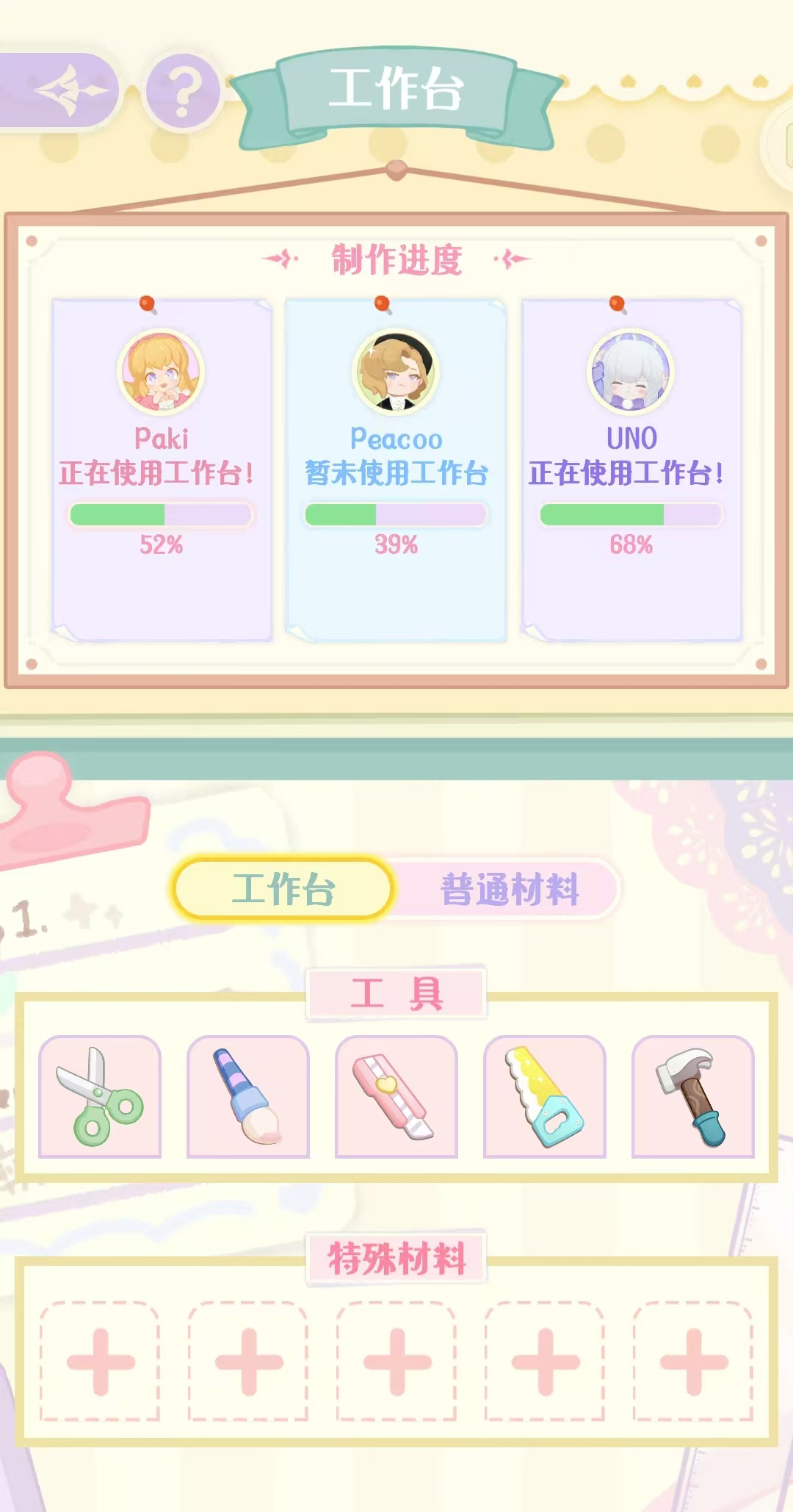Select the paintbrush tool
Image resolution: width=793 pixels, height=1512 pixels.
pos(248,1096)
